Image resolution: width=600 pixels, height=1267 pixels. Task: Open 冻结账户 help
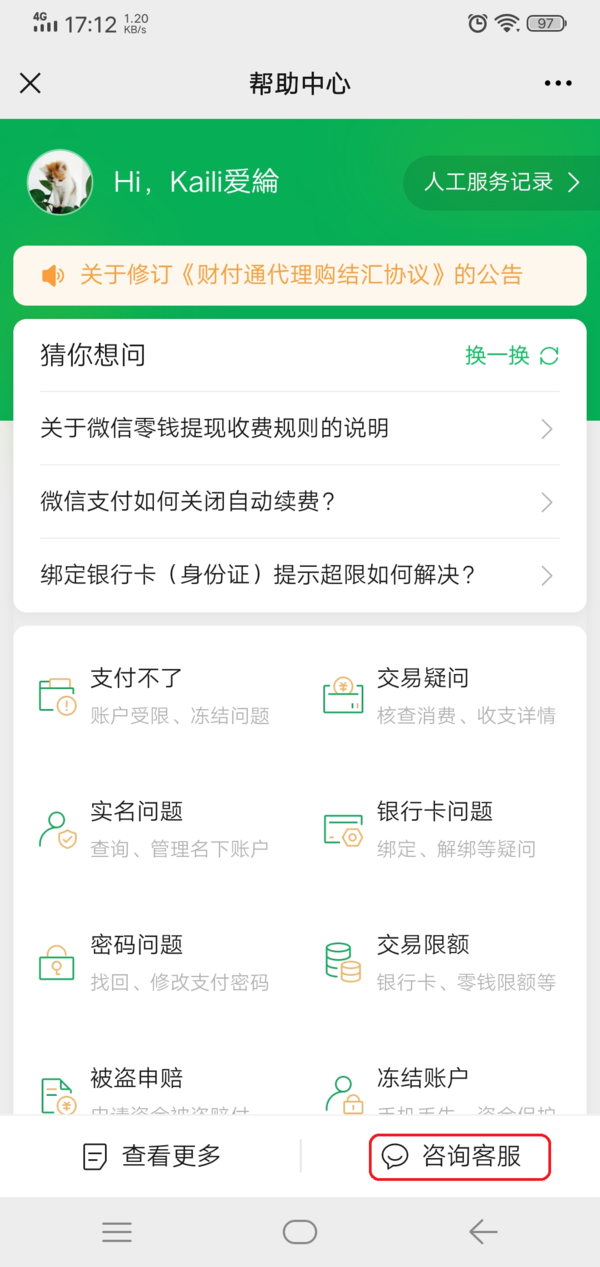[440, 1088]
